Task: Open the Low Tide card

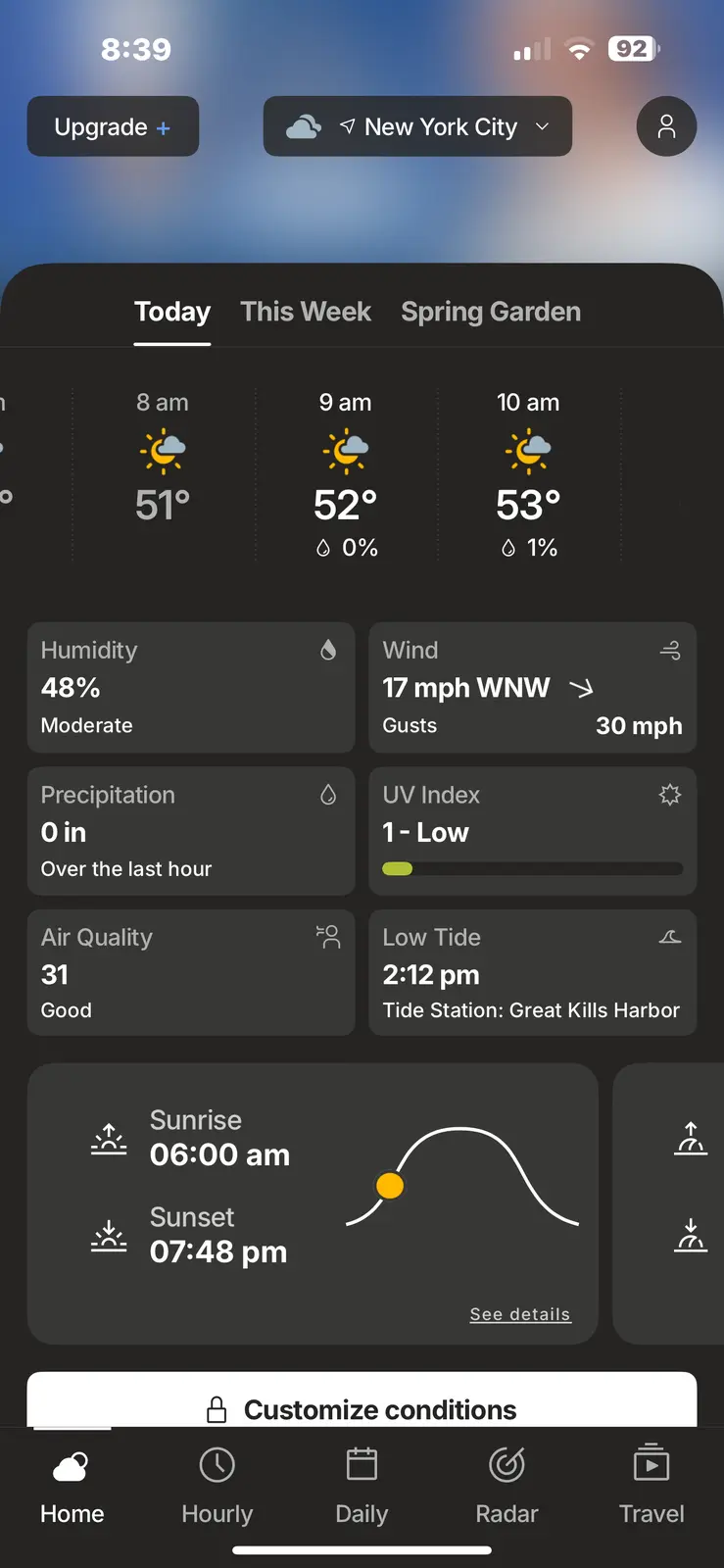Action: 532,972
